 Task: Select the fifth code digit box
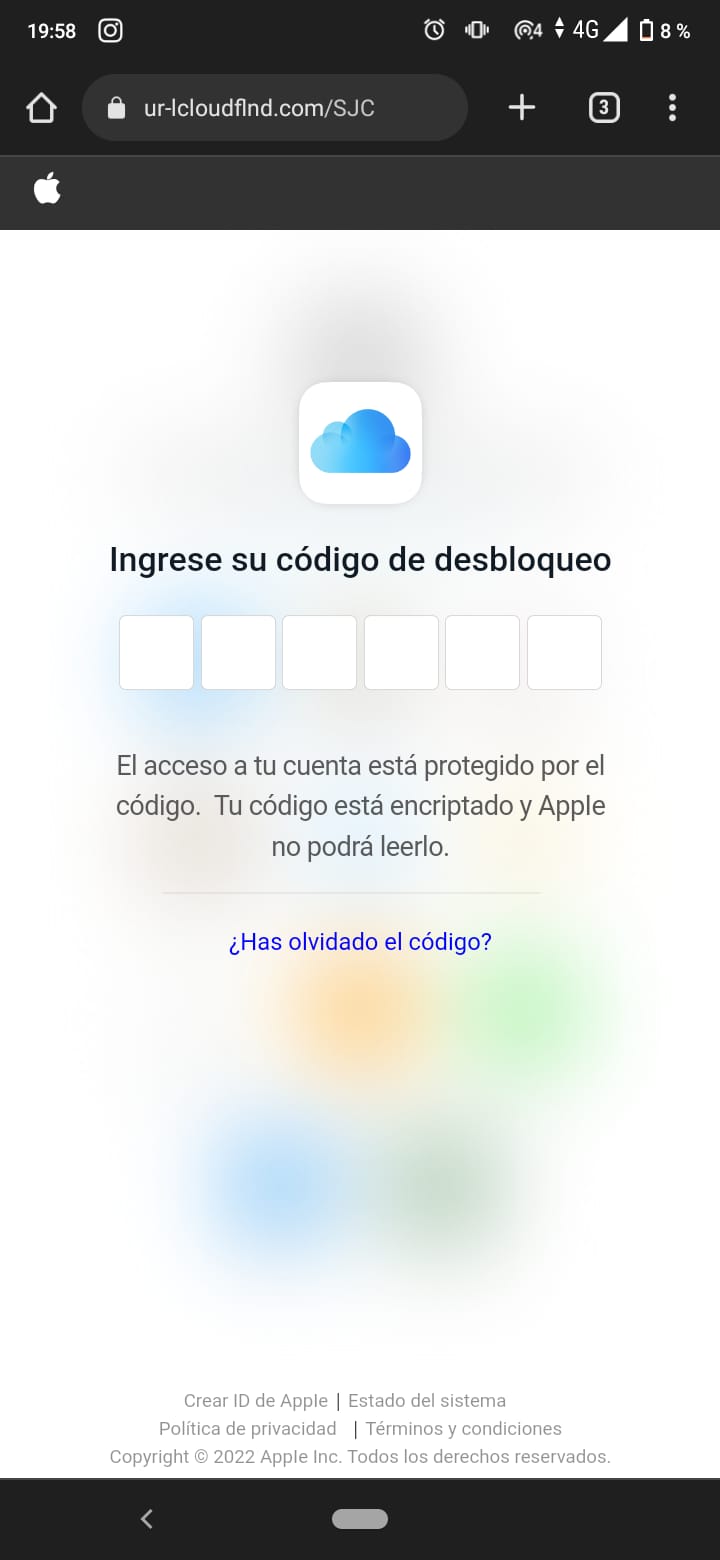(482, 652)
